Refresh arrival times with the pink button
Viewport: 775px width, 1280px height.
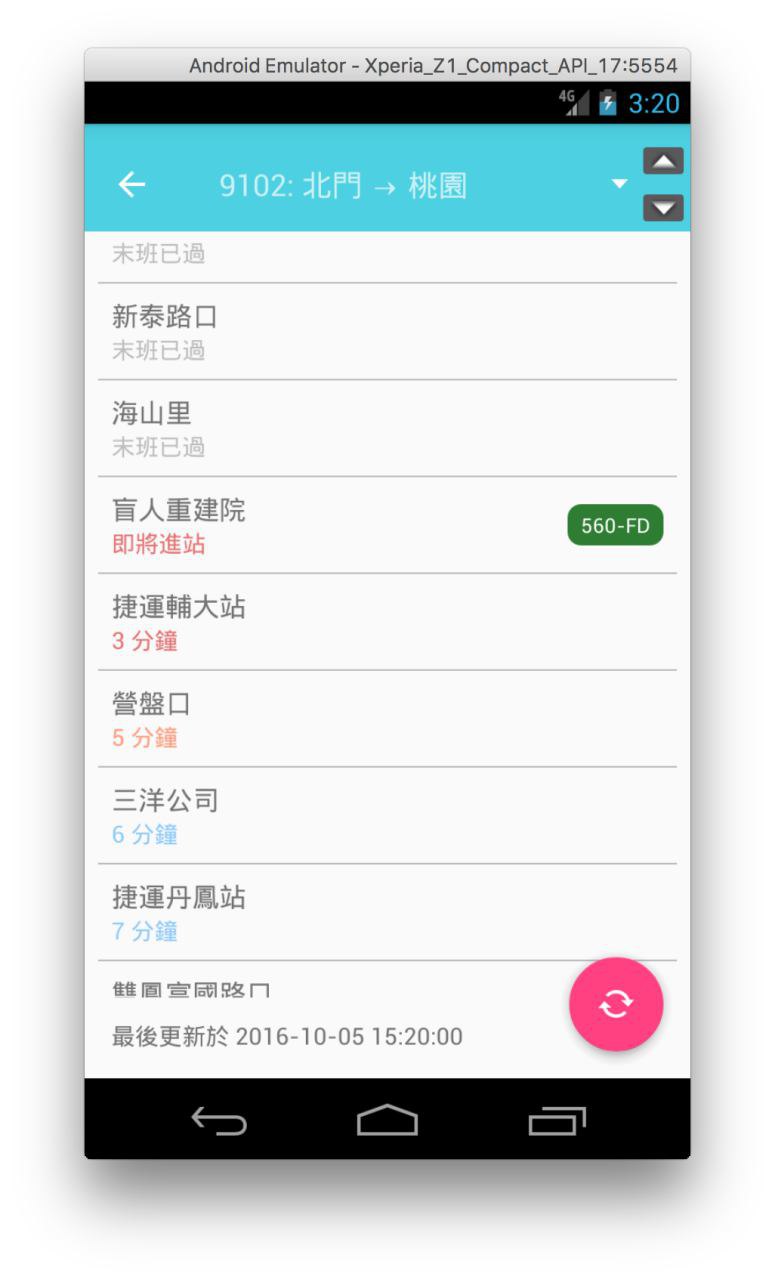click(616, 1004)
